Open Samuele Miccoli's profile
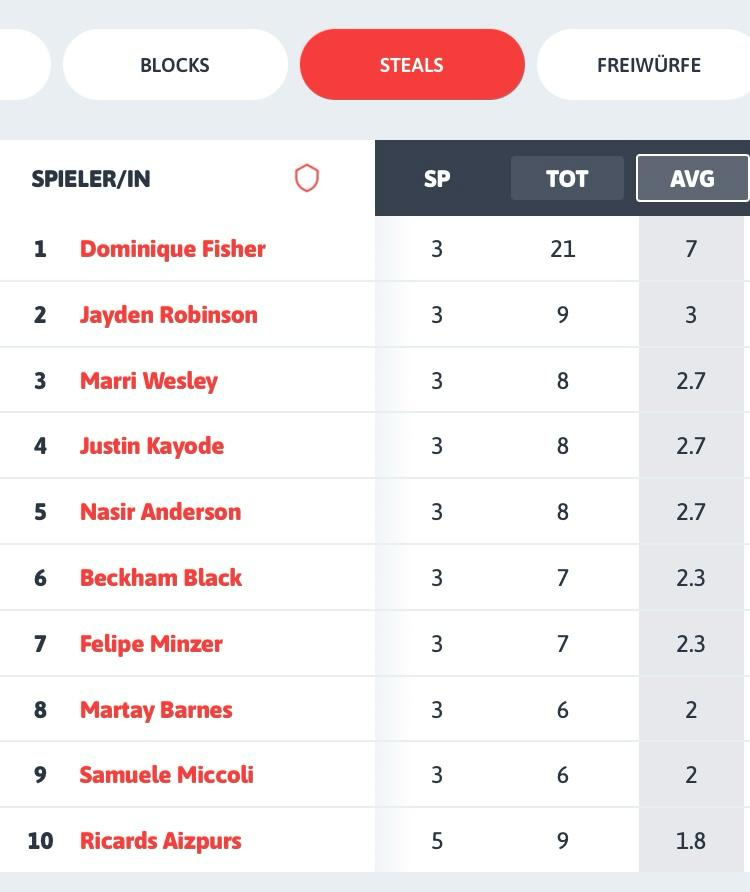The height and width of the screenshot is (892, 750). (x=166, y=775)
